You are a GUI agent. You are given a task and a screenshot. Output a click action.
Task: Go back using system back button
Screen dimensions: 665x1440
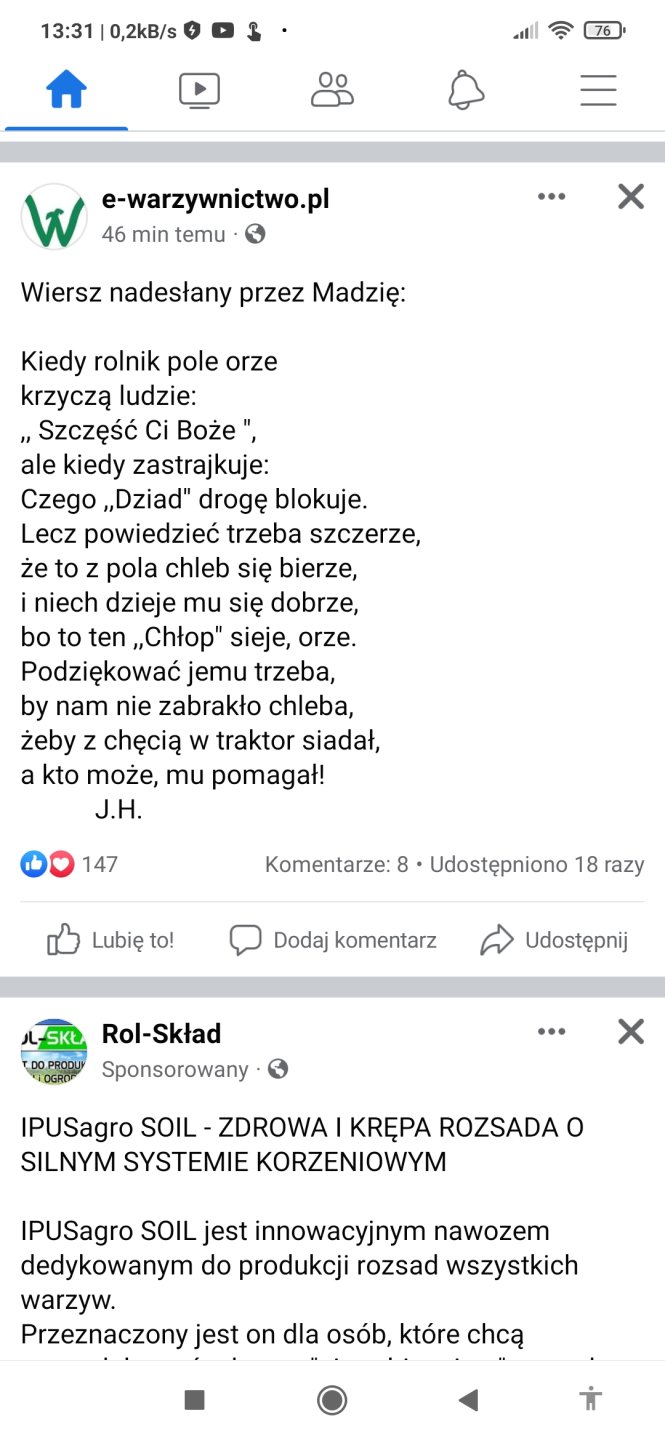pos(468,1400)
